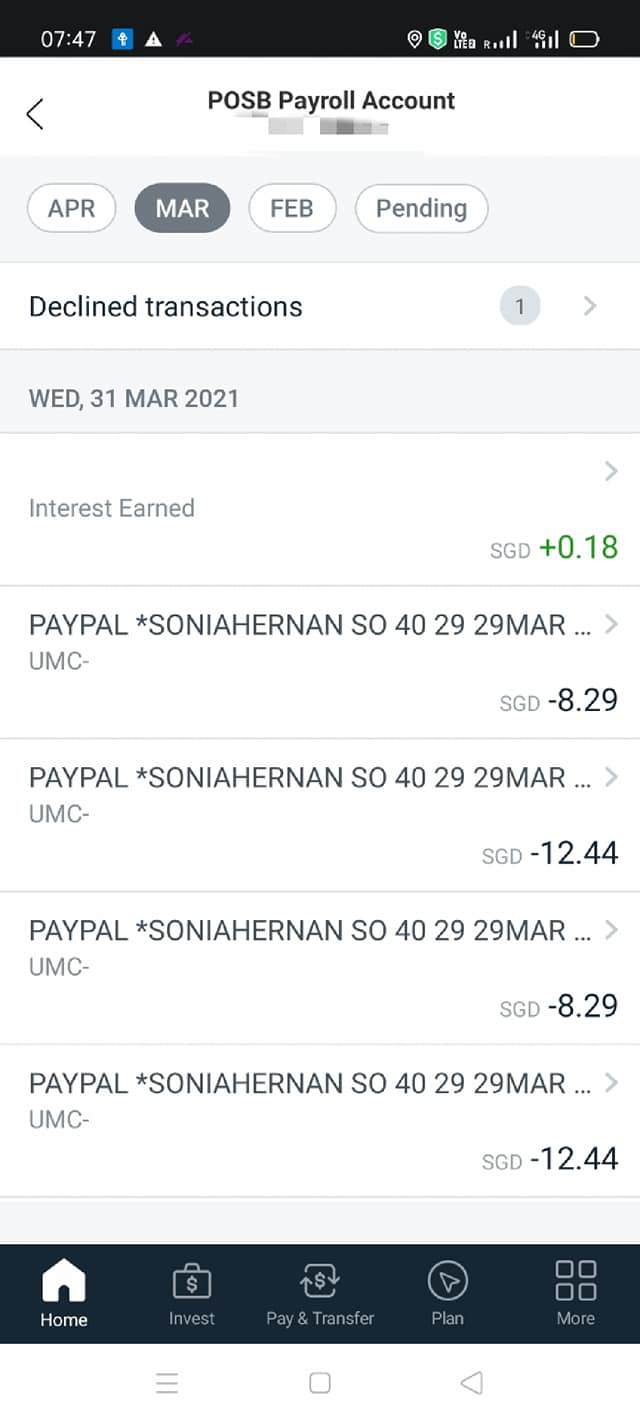View Pending transactions
Viewport: 640px width, 1422px height.
coord(421,209)
